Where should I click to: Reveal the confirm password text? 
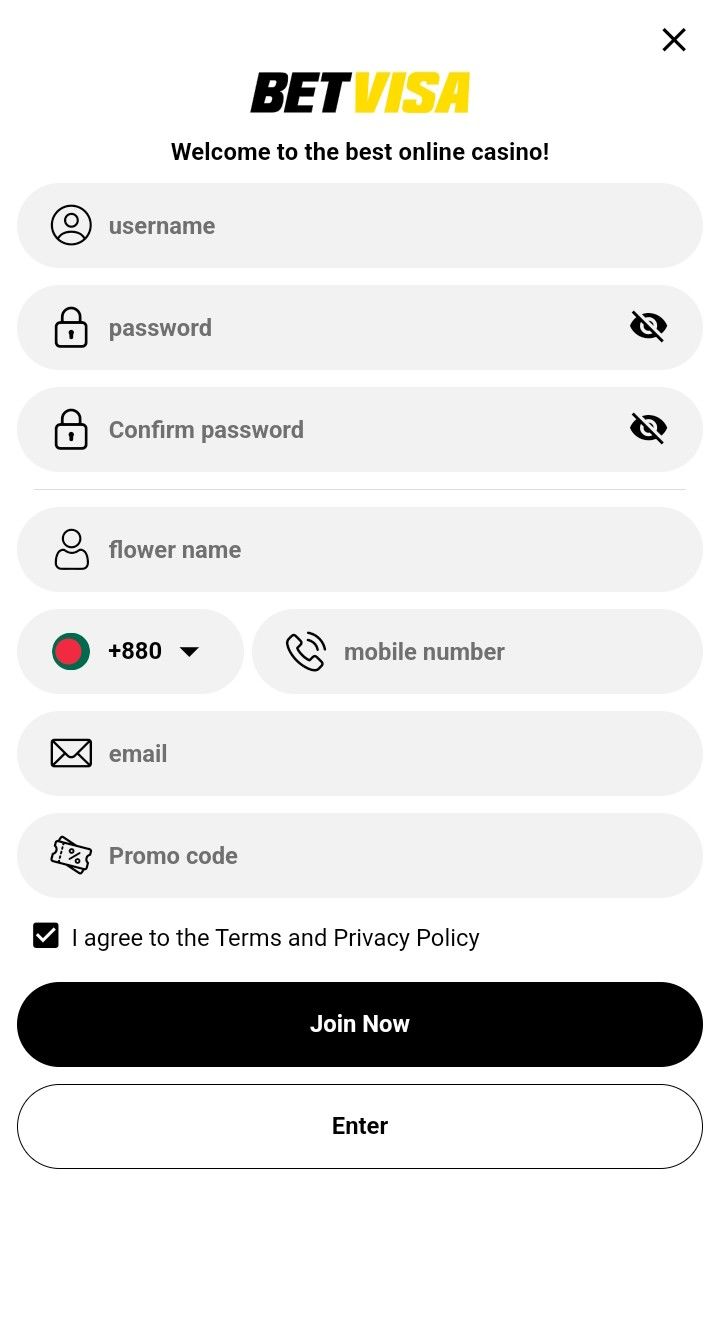[648, 428]
